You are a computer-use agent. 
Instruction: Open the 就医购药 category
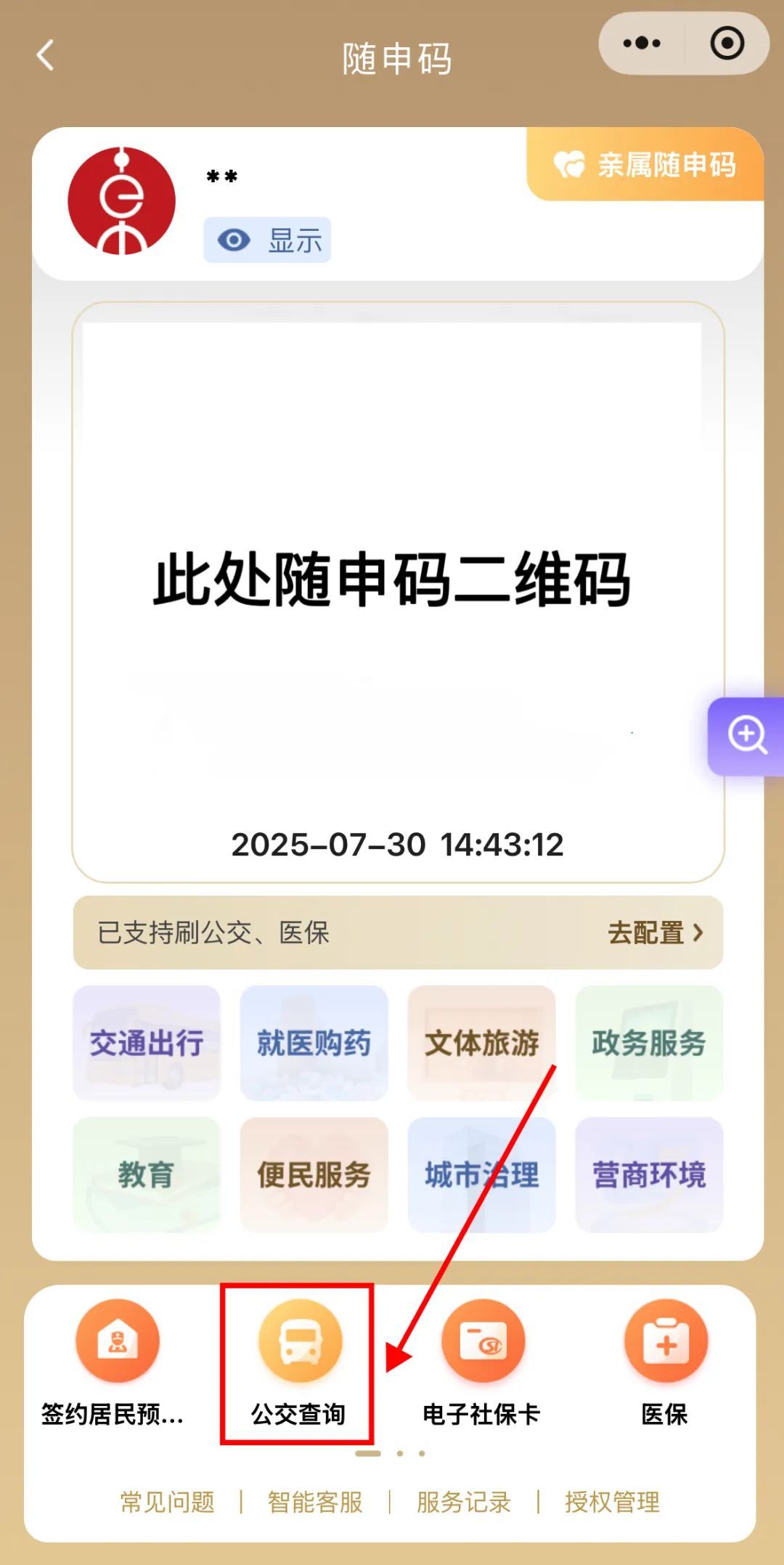pyautogui.click(x=314, y=1043)
